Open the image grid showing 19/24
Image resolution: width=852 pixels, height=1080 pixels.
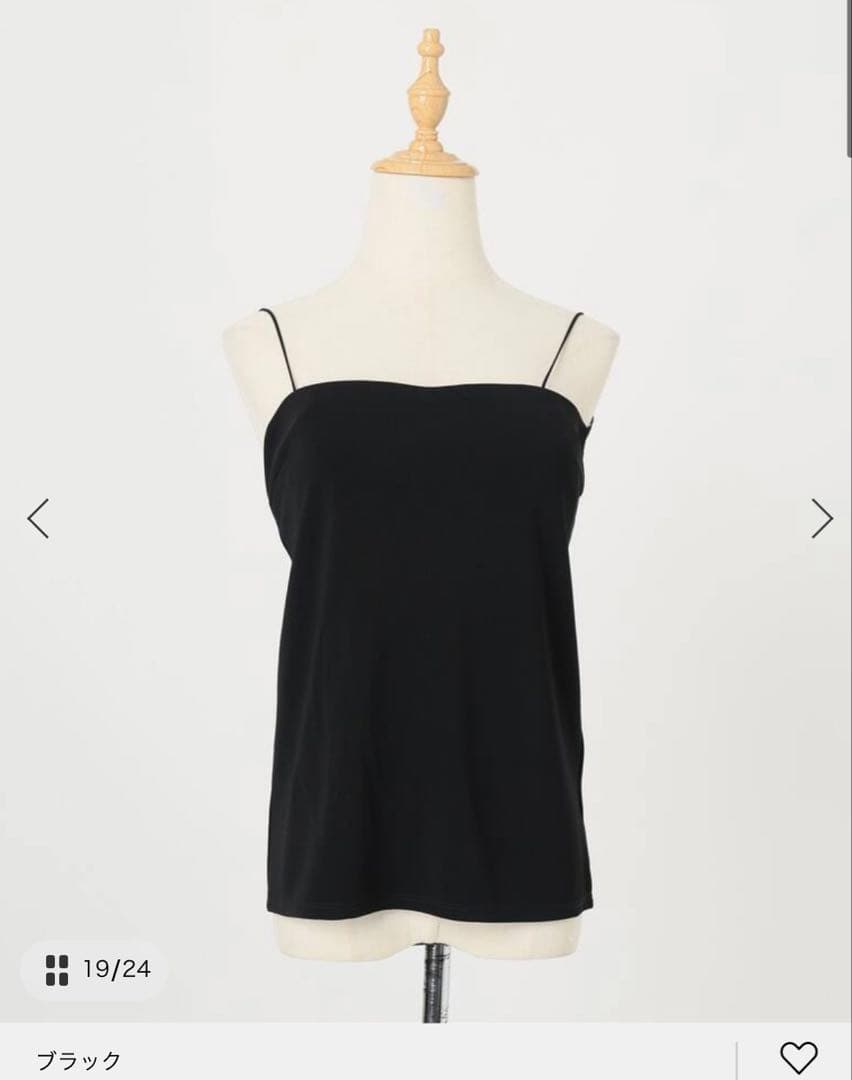pos(94,969)
